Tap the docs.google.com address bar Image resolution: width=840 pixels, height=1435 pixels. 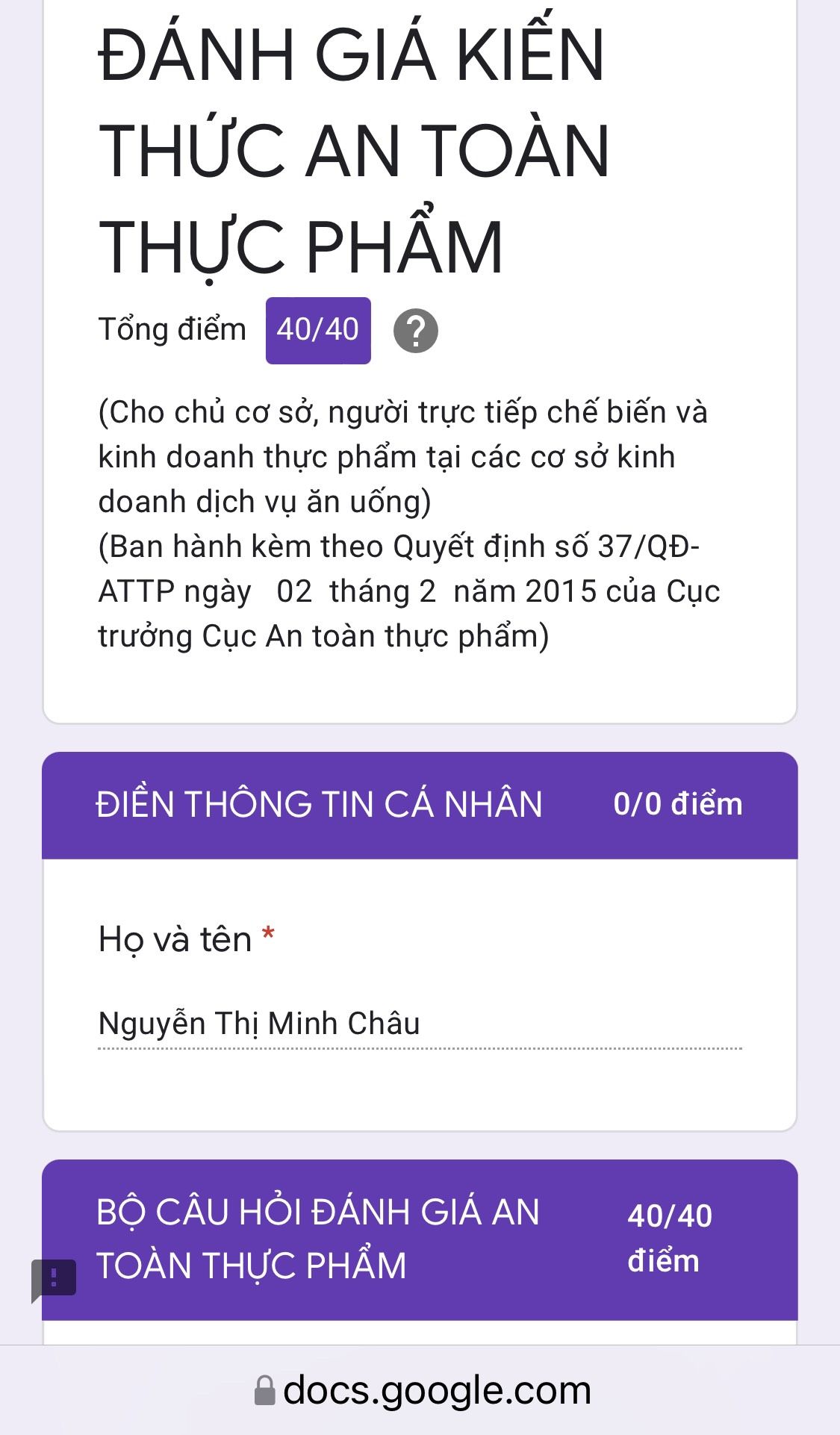click(x=423, y=1390)
